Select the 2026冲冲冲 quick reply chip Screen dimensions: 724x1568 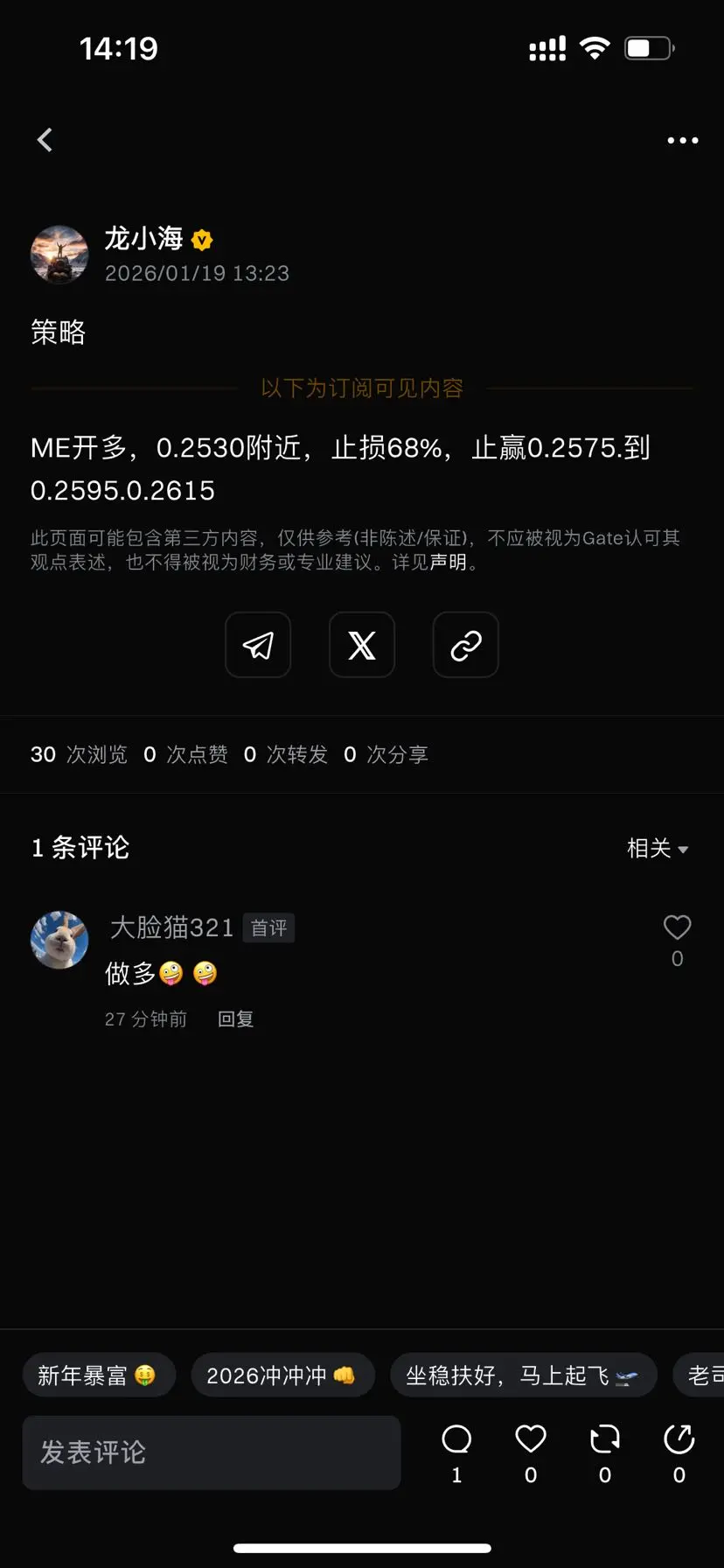(x=282, y=1375)
